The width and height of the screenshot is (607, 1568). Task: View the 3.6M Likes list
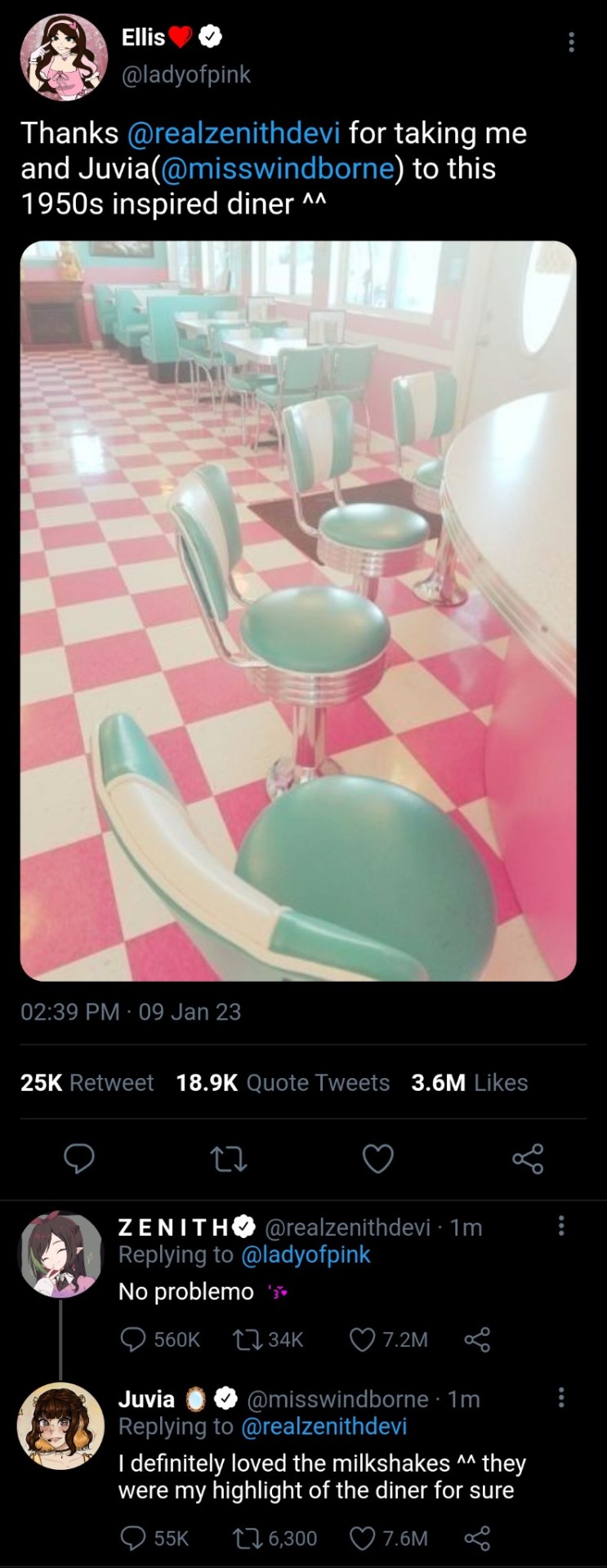coord(469,1082)
